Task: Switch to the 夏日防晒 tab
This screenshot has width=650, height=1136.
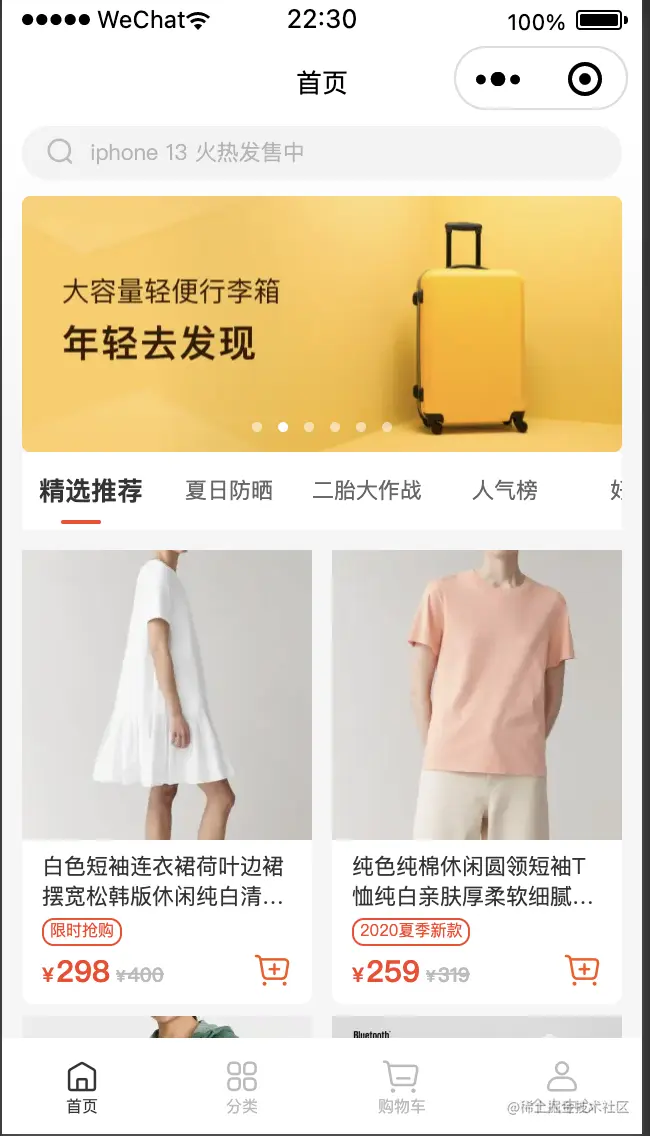Action: click(229, 491)
